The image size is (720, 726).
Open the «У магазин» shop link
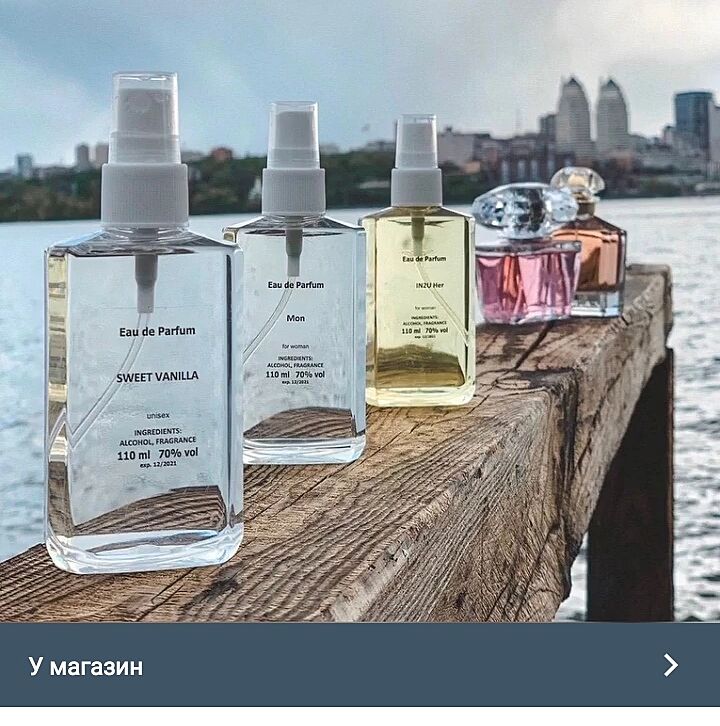359,666
